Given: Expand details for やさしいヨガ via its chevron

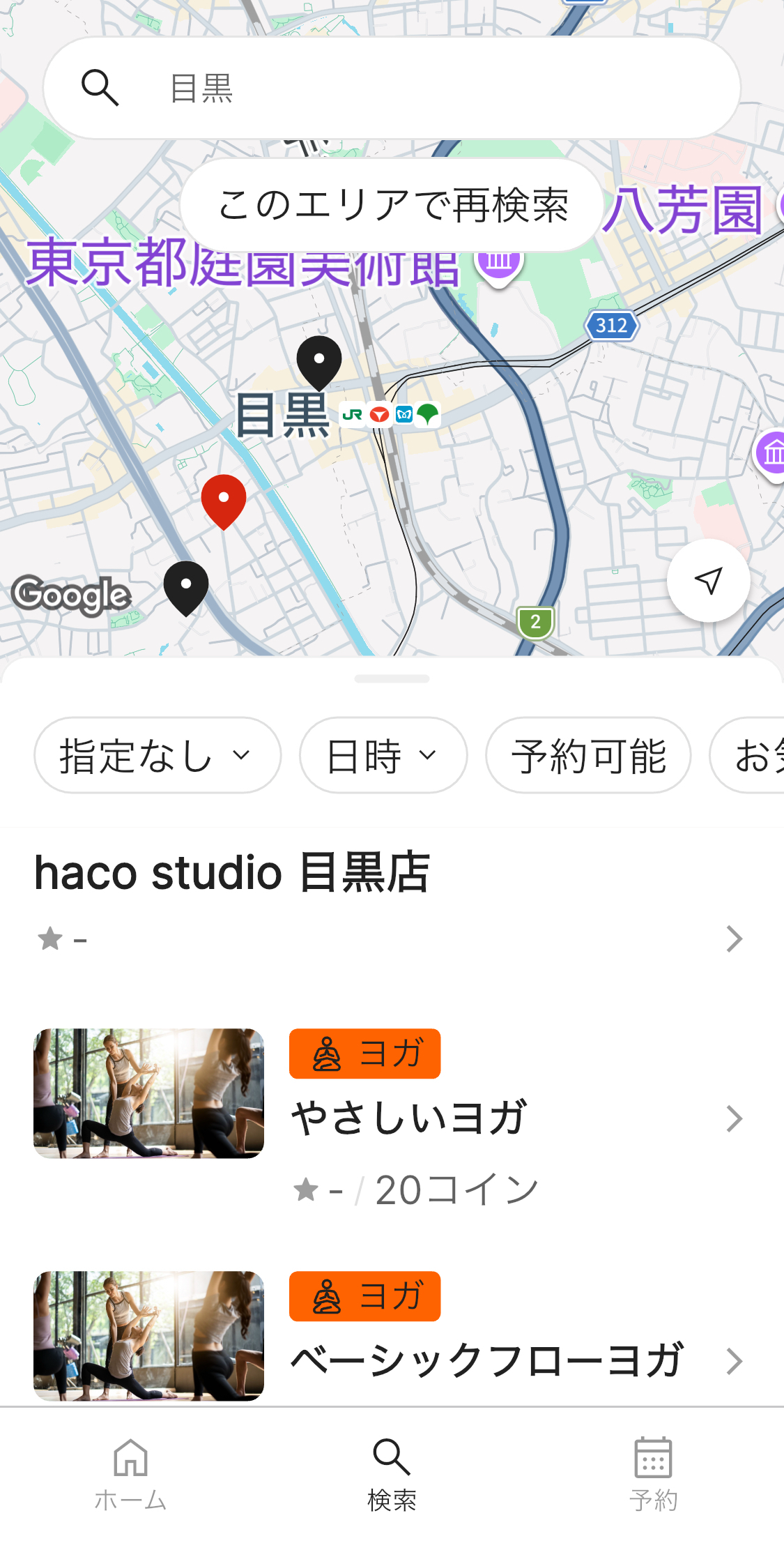Looking at the screenshot, I should (735, 1118).
